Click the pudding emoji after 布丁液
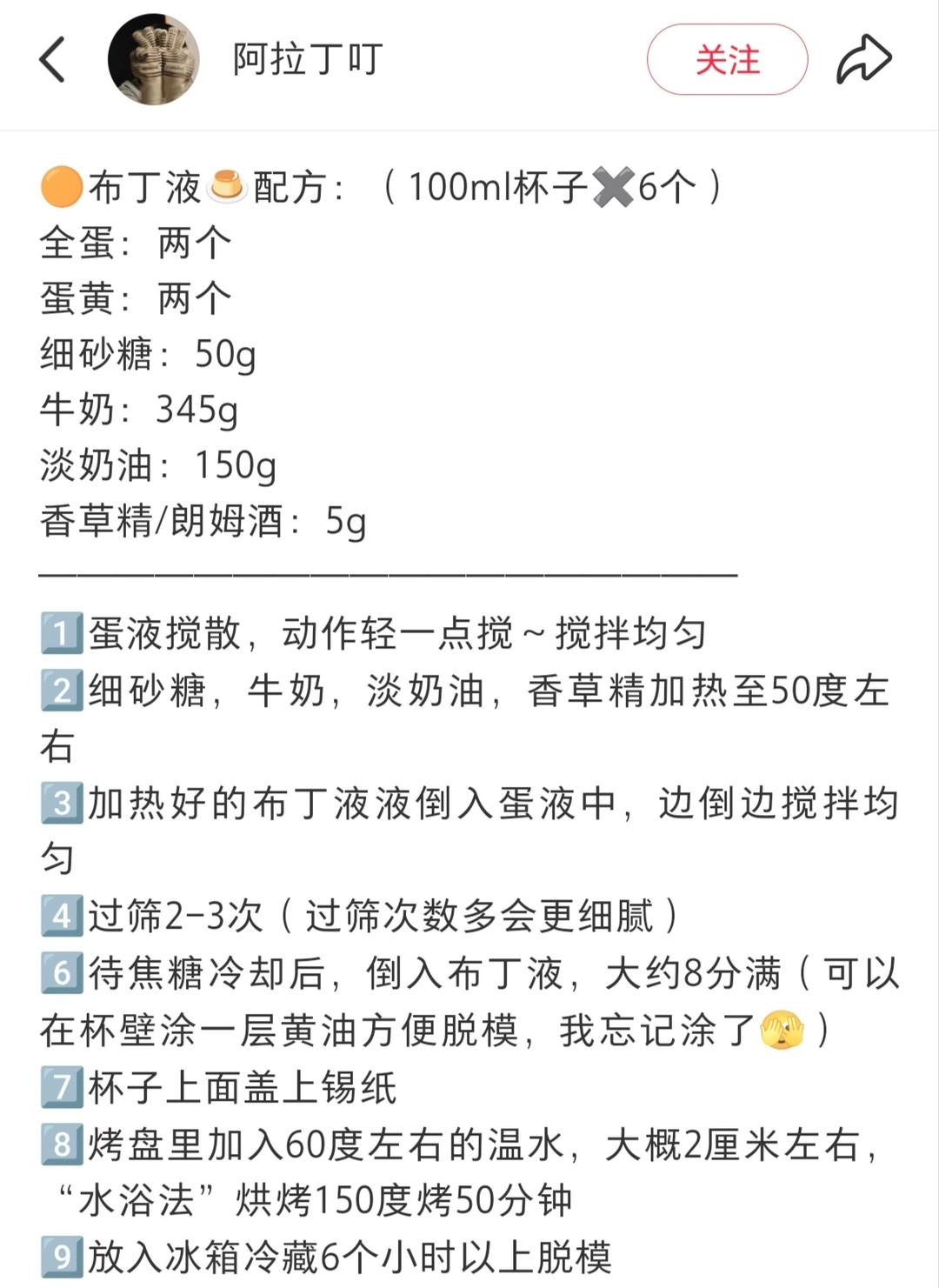 click(223, 184)
